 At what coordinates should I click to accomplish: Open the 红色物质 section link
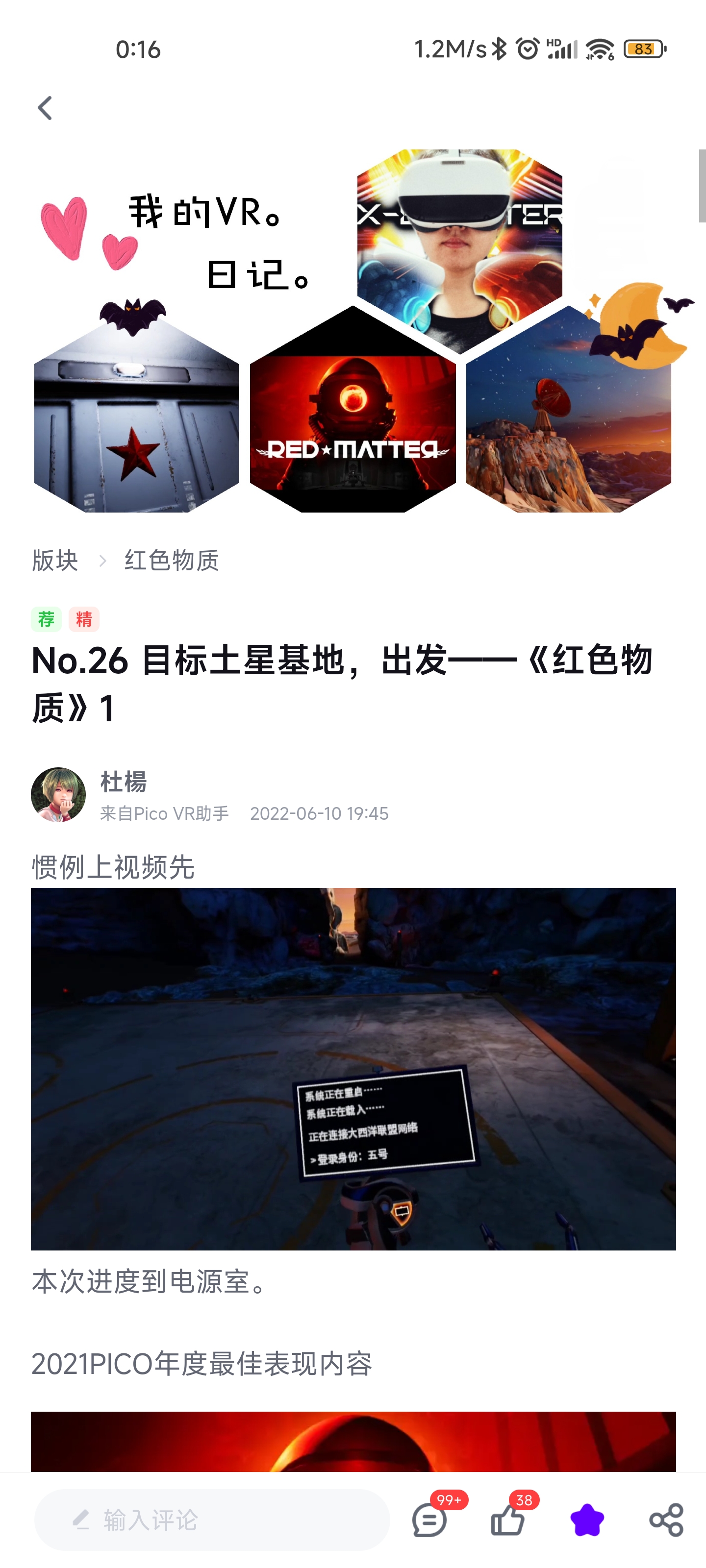[x=171, y=560]
